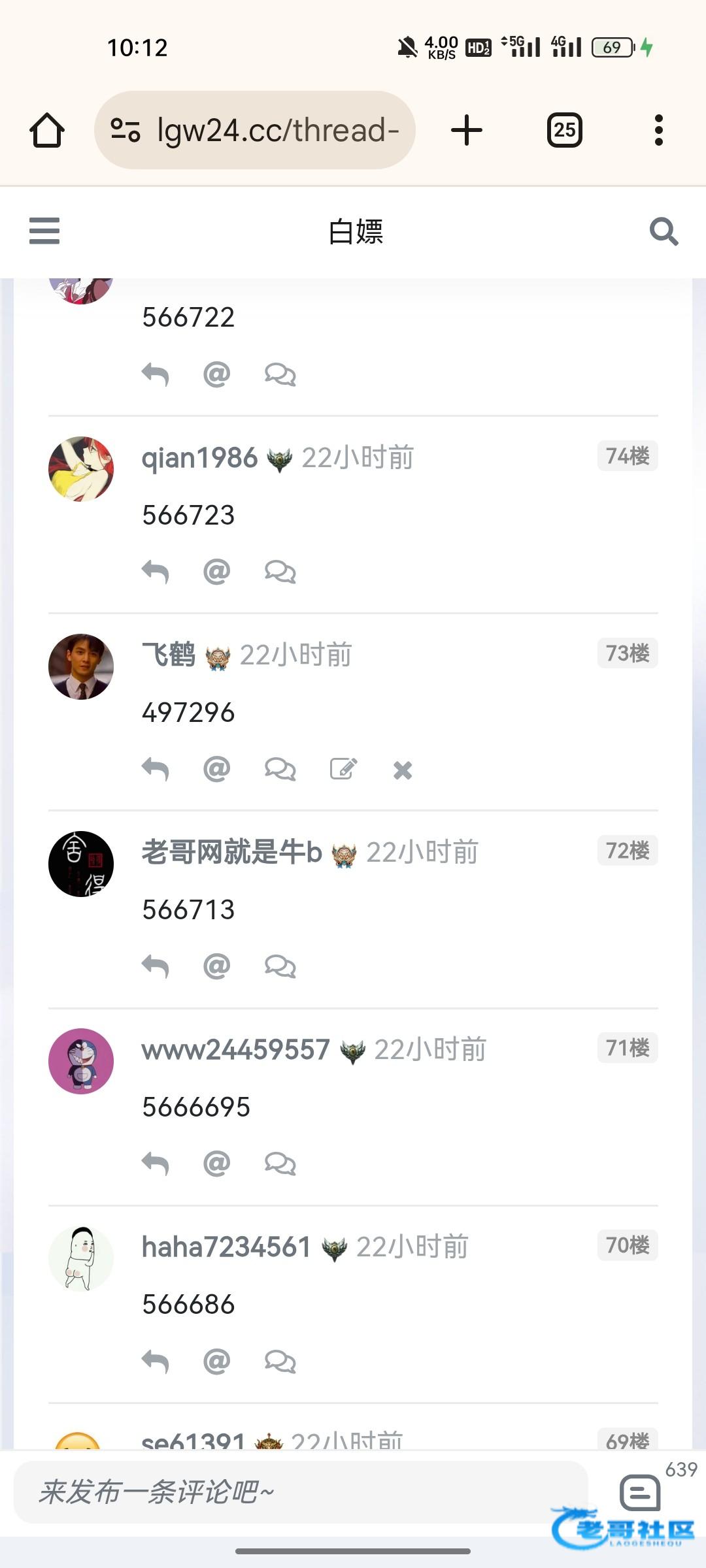
Task: Mention qian1986 with the @ icon
Action: pyautogui.click(x=216, y=572)
